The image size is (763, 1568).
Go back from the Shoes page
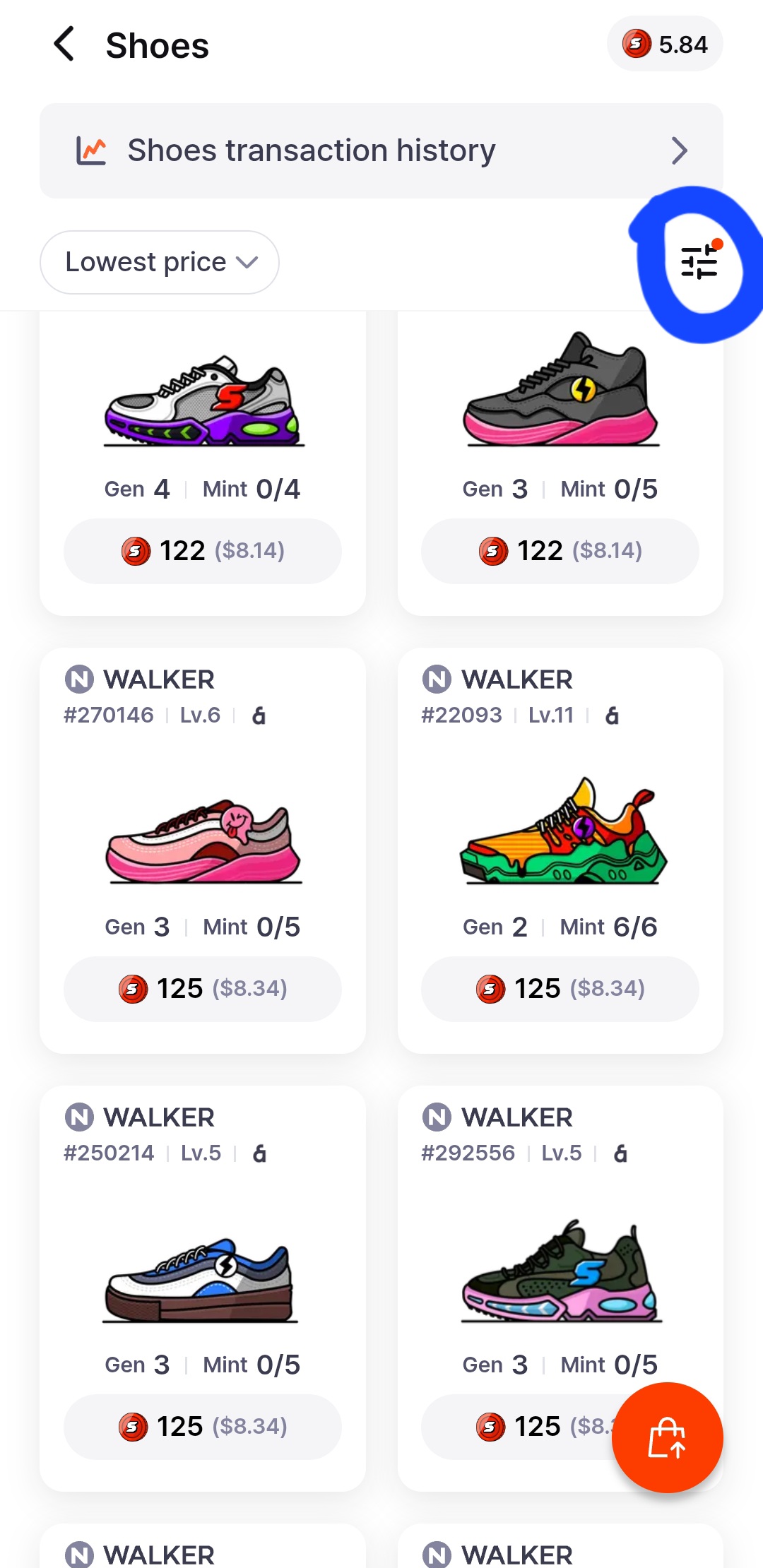click(x=64, y=44)
